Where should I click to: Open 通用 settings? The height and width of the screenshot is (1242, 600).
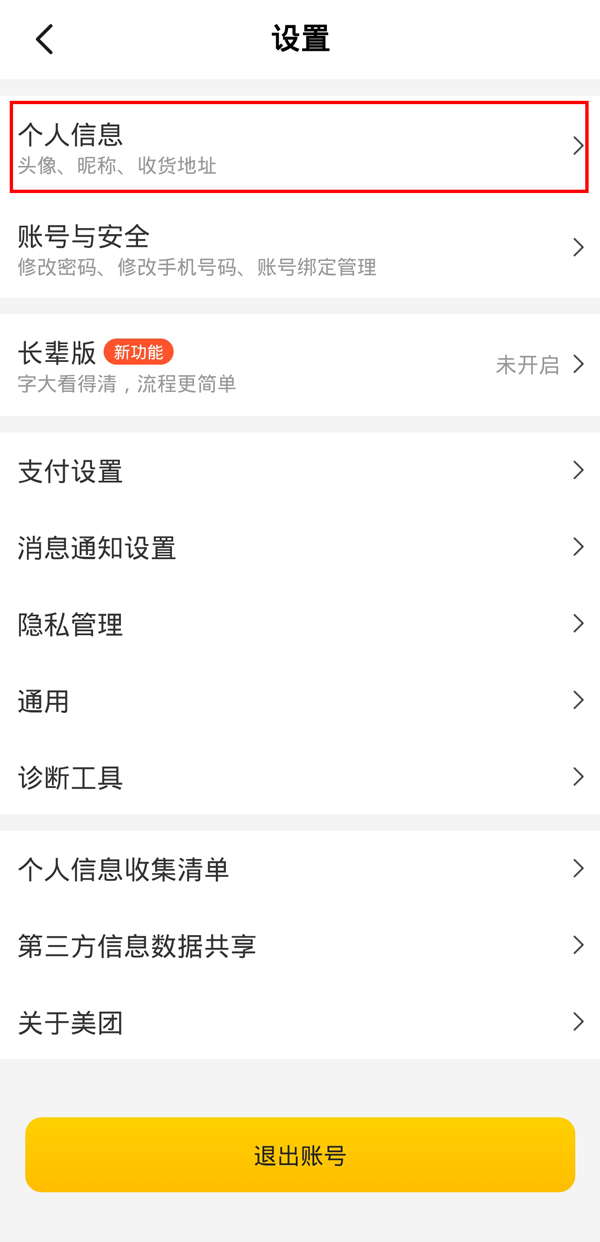click(x=300, y=701)
